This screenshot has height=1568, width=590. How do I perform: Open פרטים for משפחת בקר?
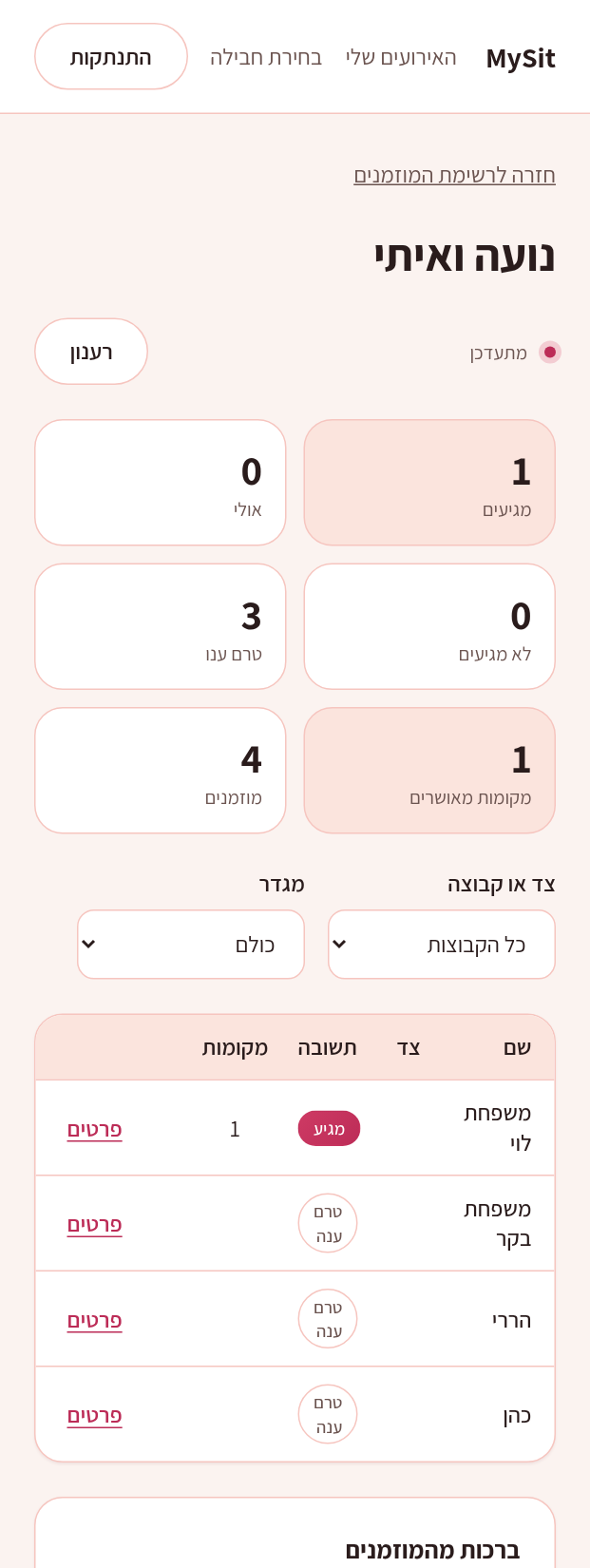coord(95,1224)
